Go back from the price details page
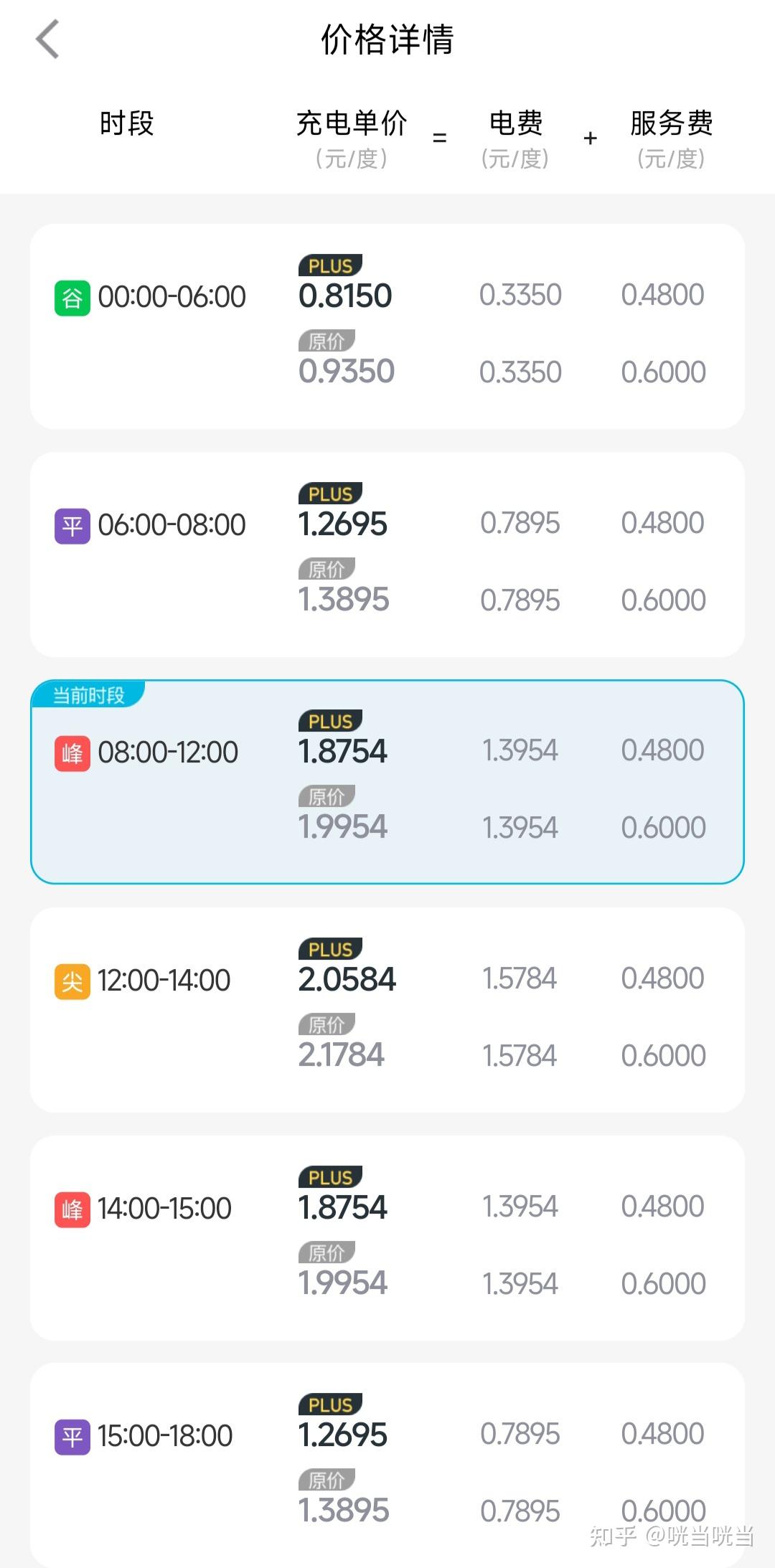775x1568 pixels. (47, 39)
